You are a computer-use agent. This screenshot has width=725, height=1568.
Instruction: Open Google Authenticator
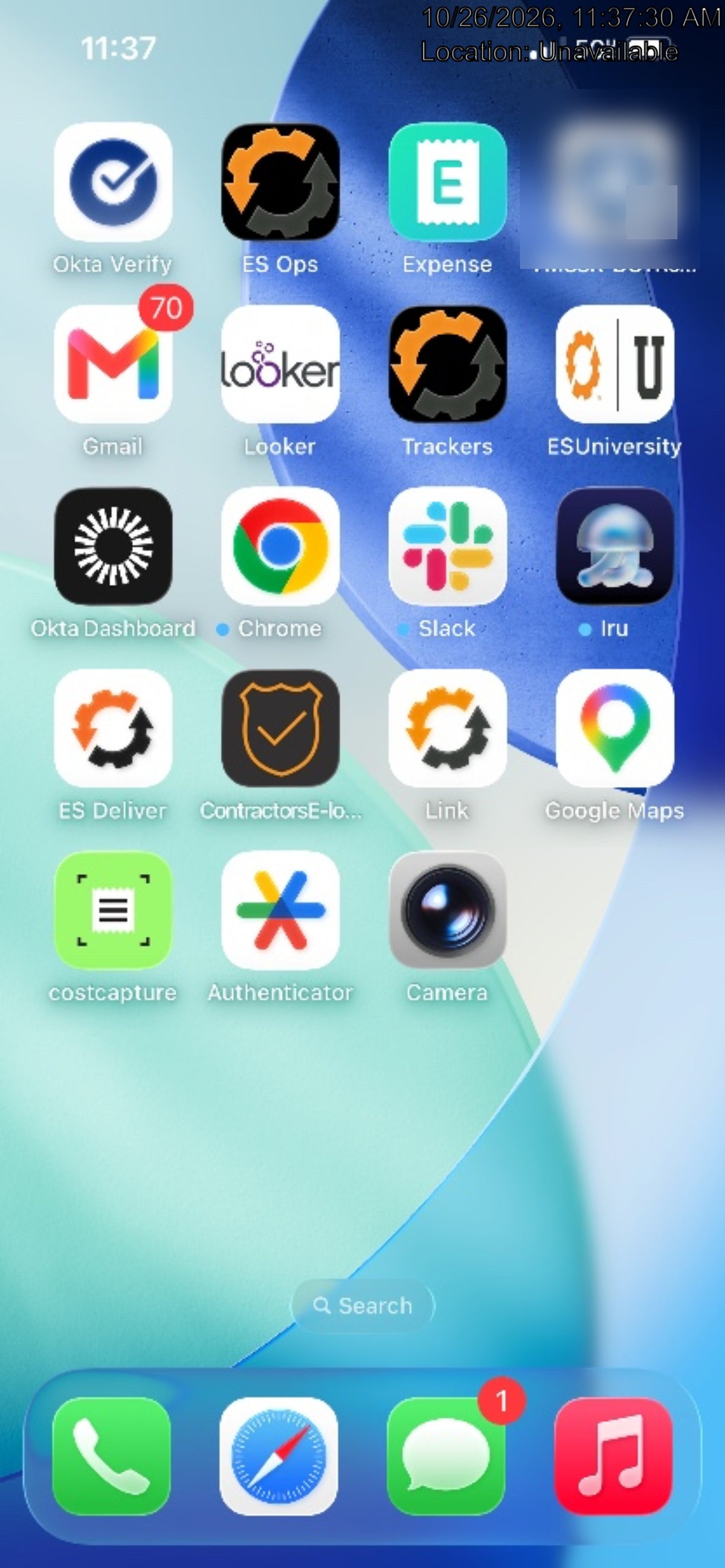pyautogui.click(x=280, y=910)
